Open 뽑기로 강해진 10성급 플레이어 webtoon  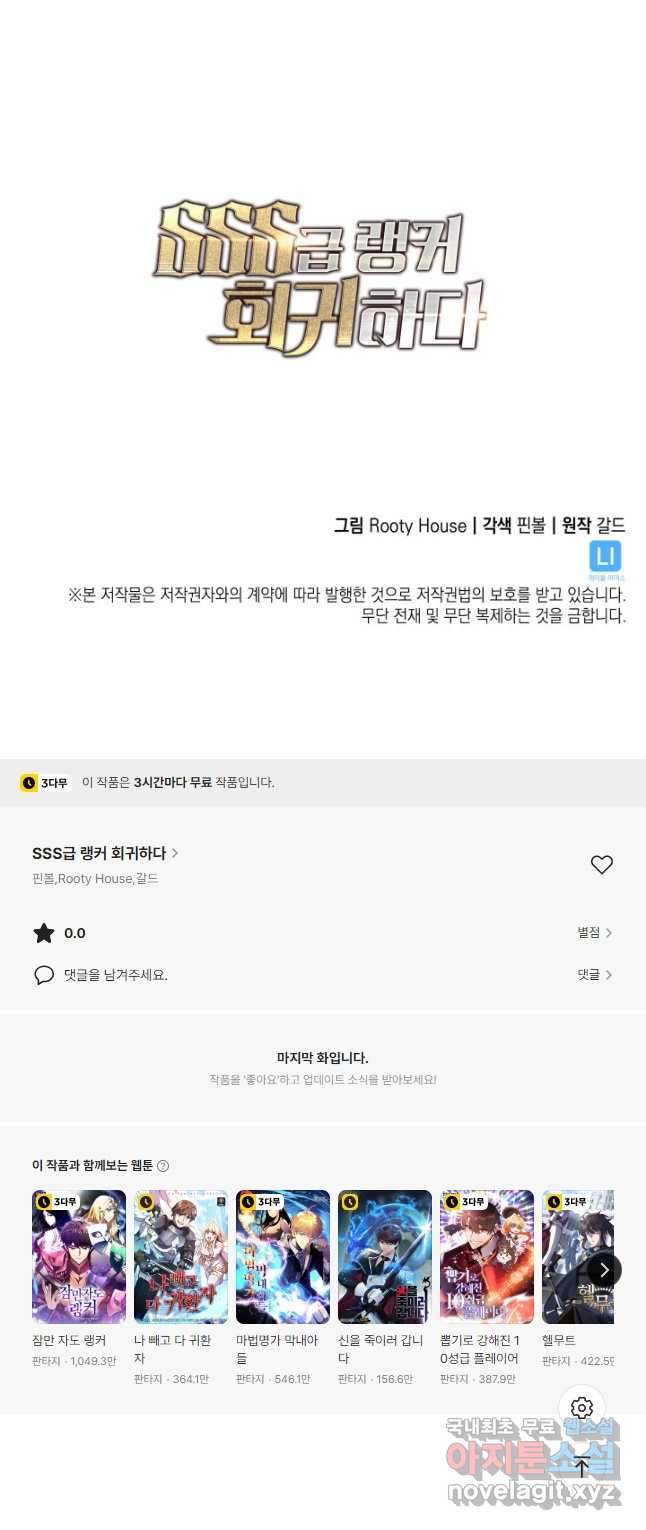[487, 1257]
